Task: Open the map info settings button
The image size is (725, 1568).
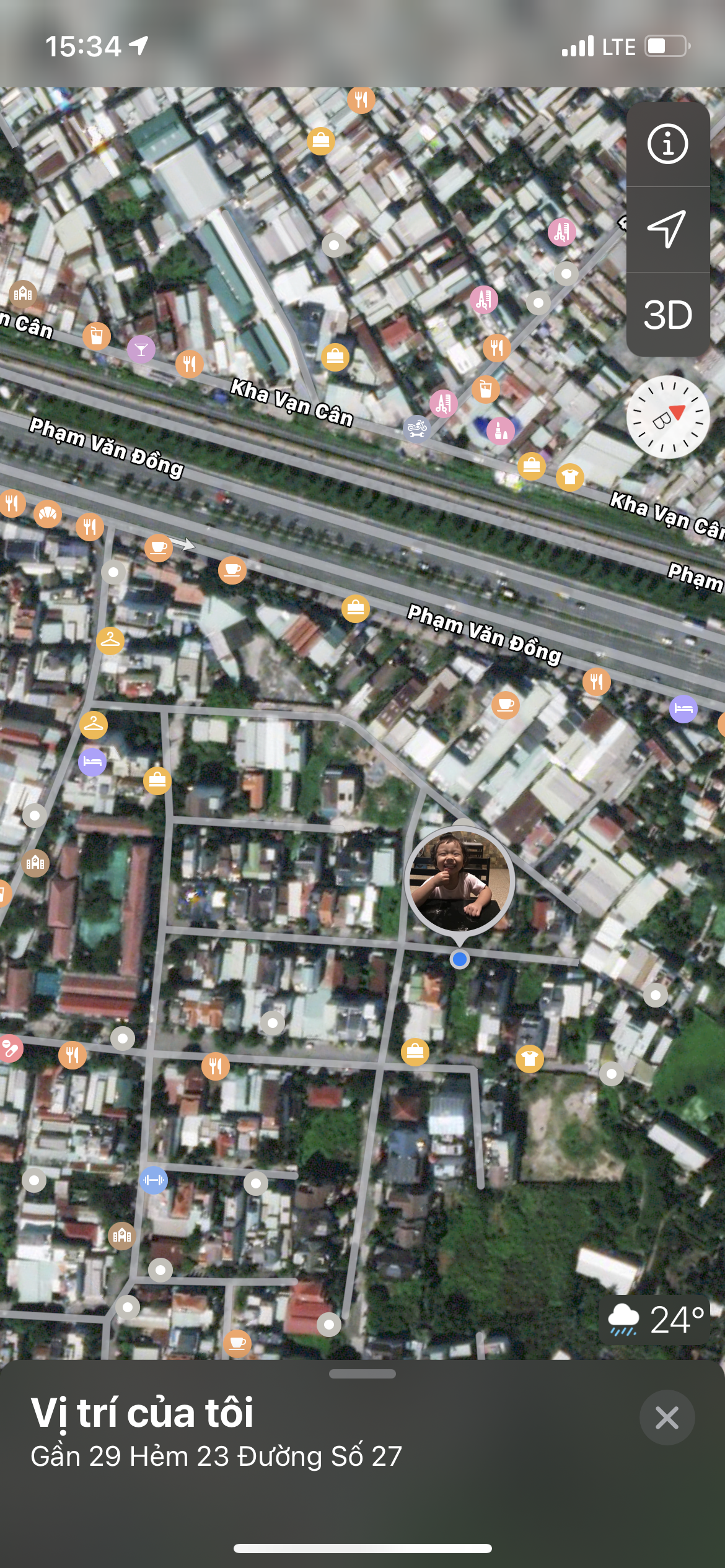Action: 667,144
